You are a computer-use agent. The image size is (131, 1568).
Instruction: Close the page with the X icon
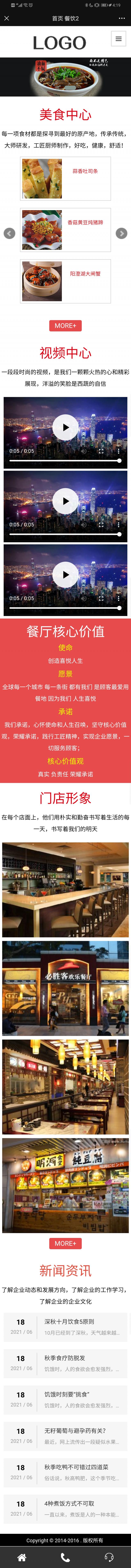(7, 18)
